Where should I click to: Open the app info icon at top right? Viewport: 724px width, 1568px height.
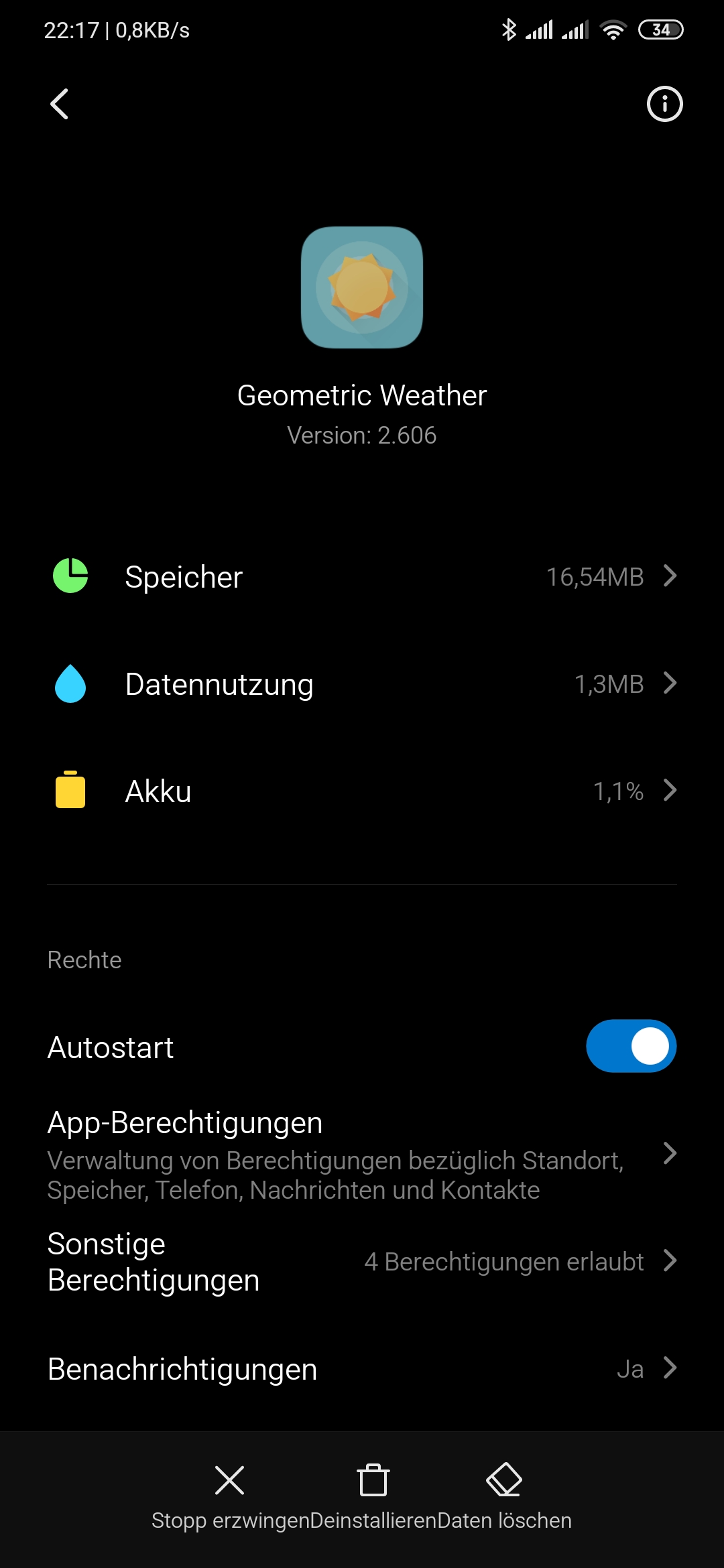click(x=664, y=104)
